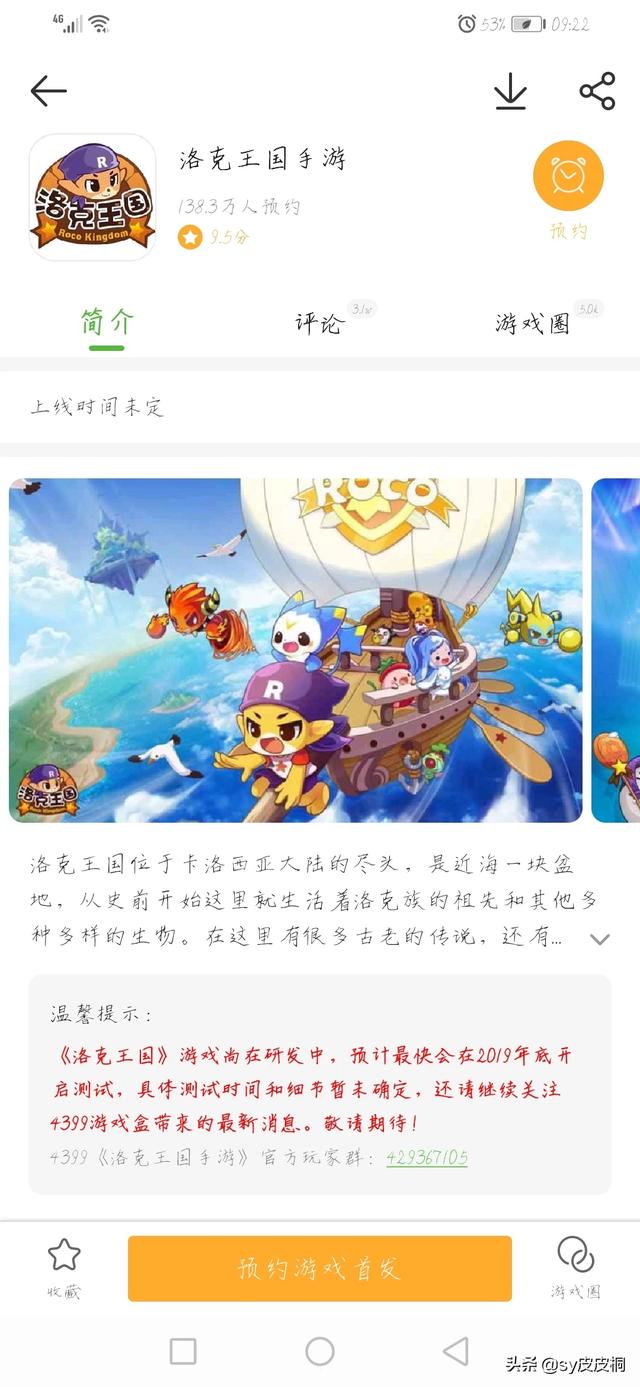The width and height of the screenshot is (640, 1387).
Task: Expand the game description chevron
Action: (600, 939)
